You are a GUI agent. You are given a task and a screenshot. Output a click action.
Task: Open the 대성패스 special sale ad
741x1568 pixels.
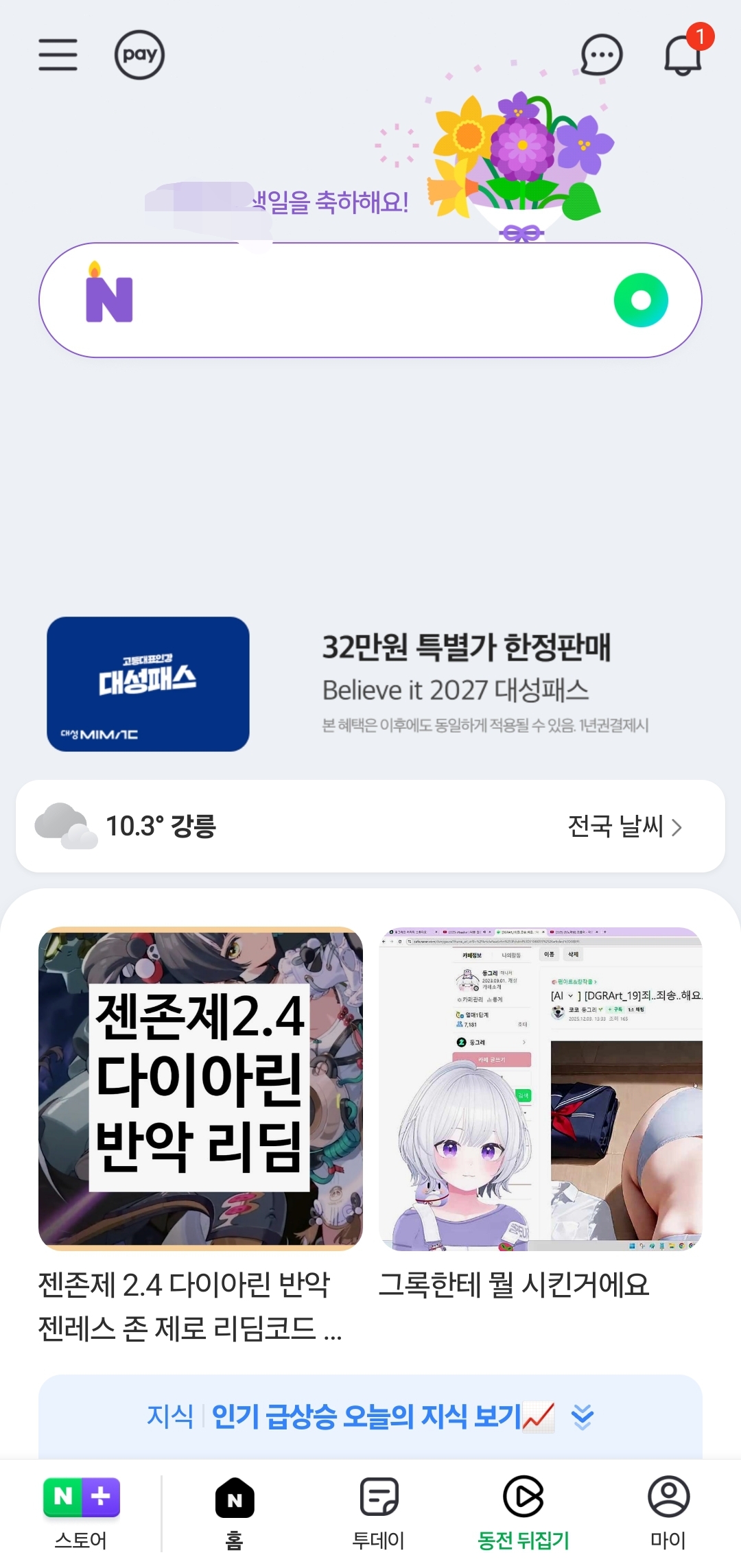click(x=370, y=684)
